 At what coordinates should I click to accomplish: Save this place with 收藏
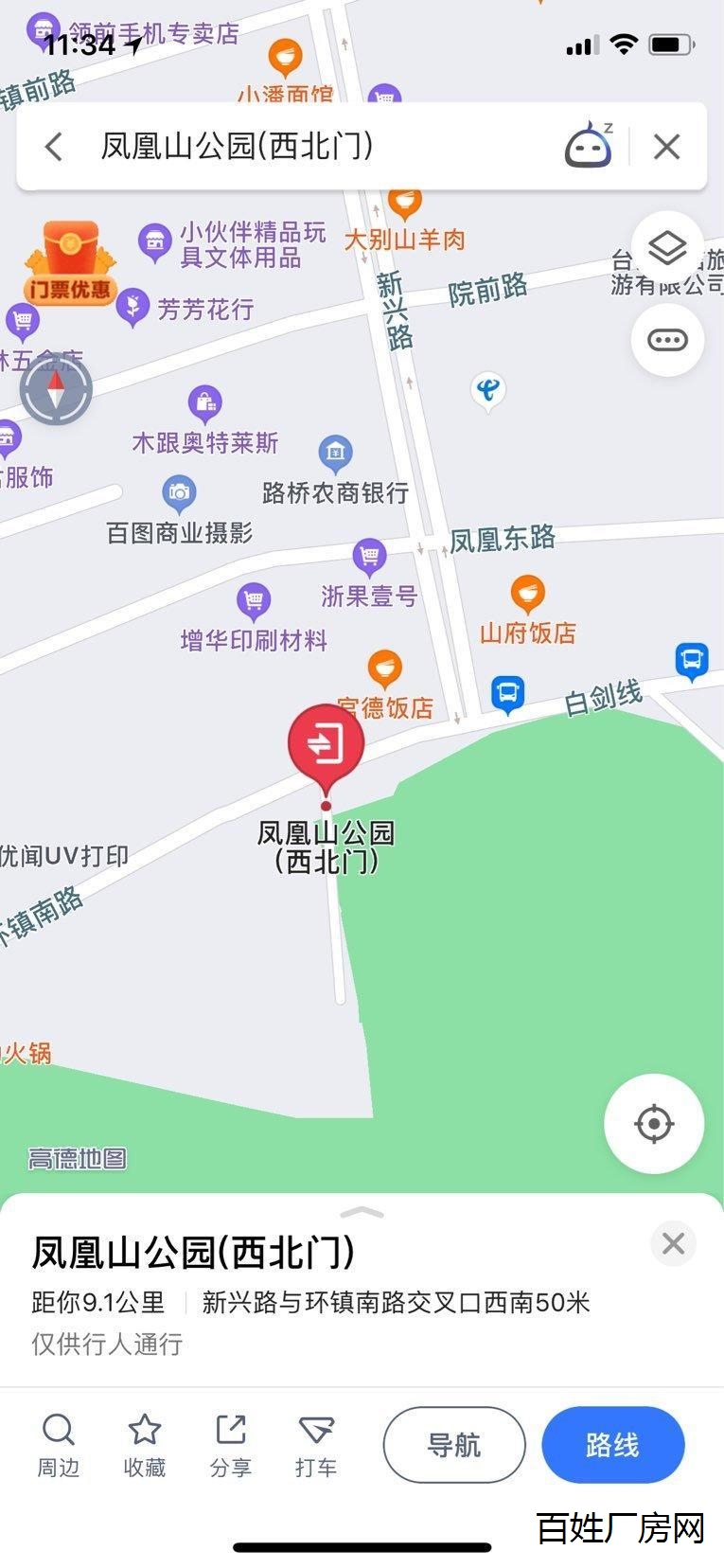pos(145,1445)
